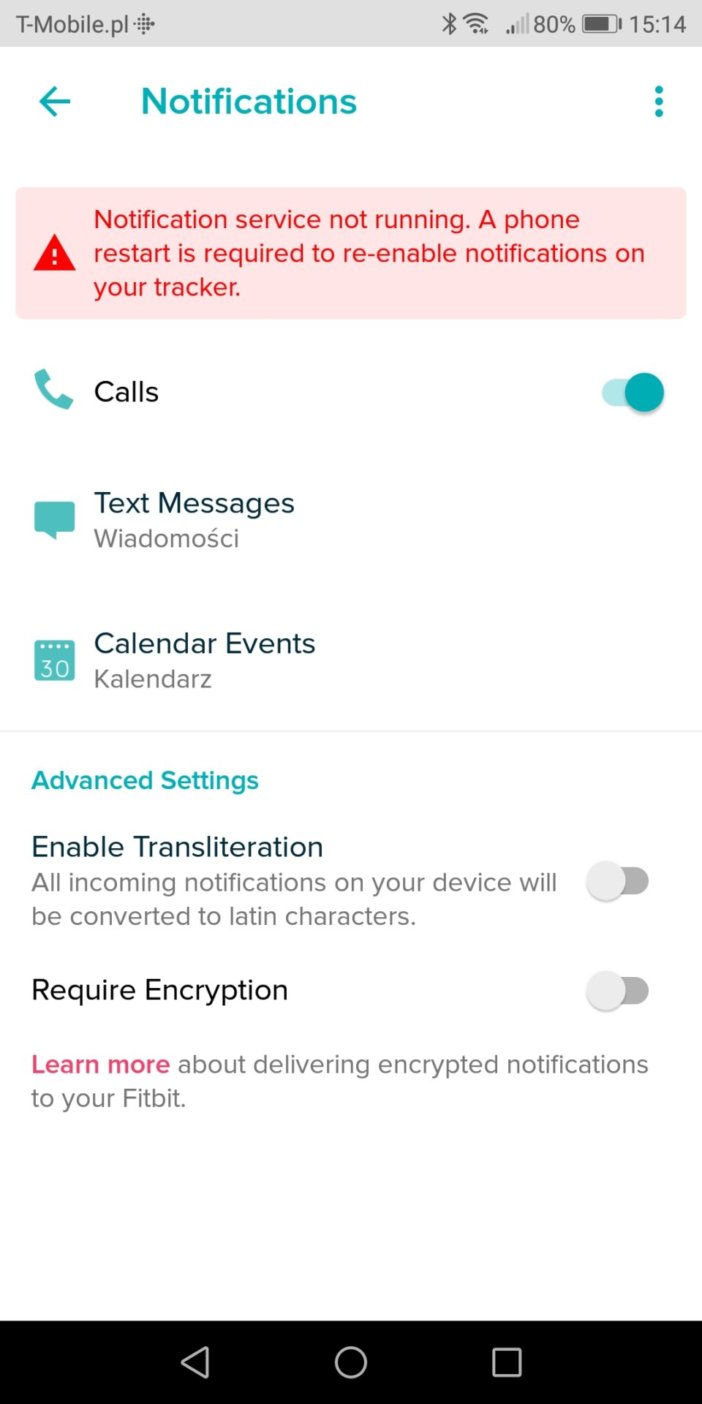Open Text Messages notification settings
Viewport: 702px width, 1404px height.
pos(351,520)
